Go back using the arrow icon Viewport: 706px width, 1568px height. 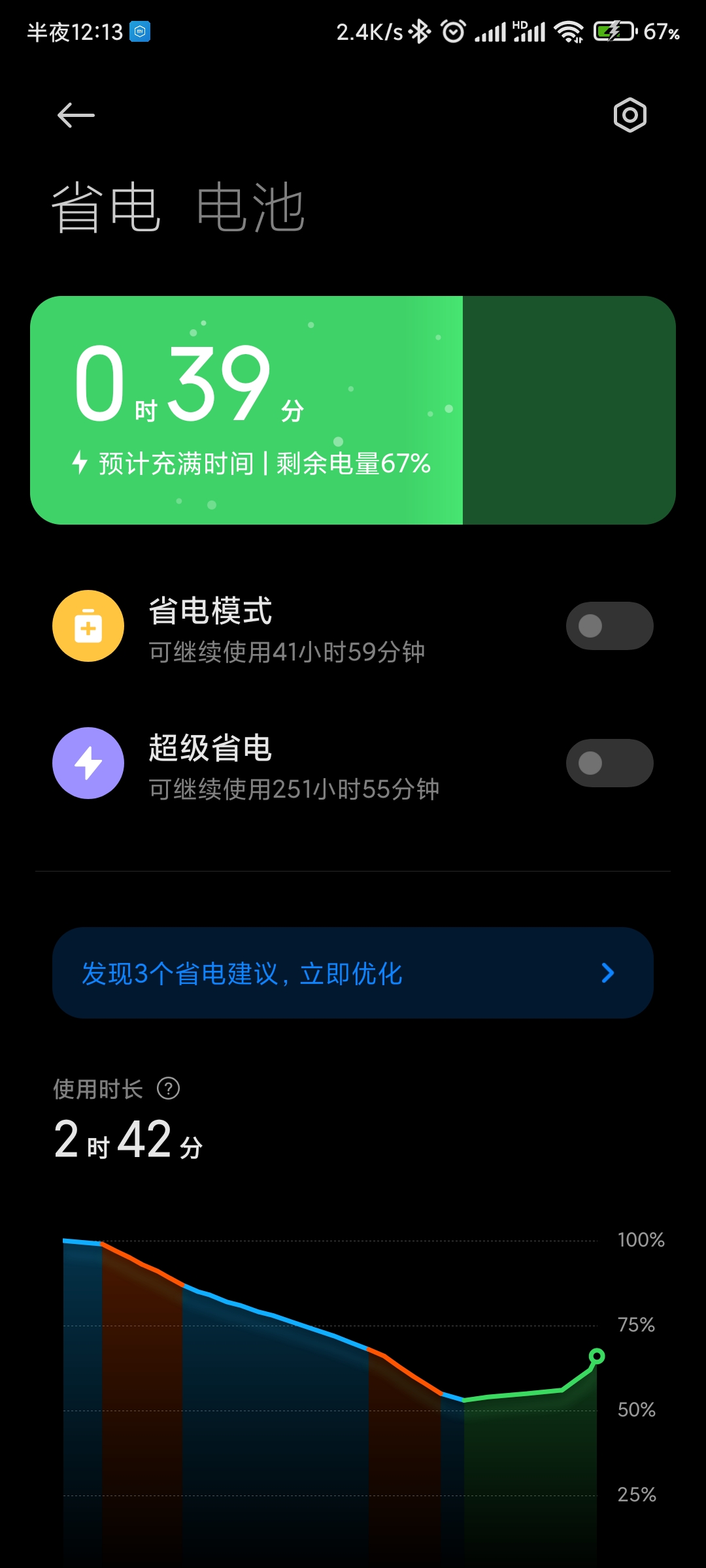(76, 116)
